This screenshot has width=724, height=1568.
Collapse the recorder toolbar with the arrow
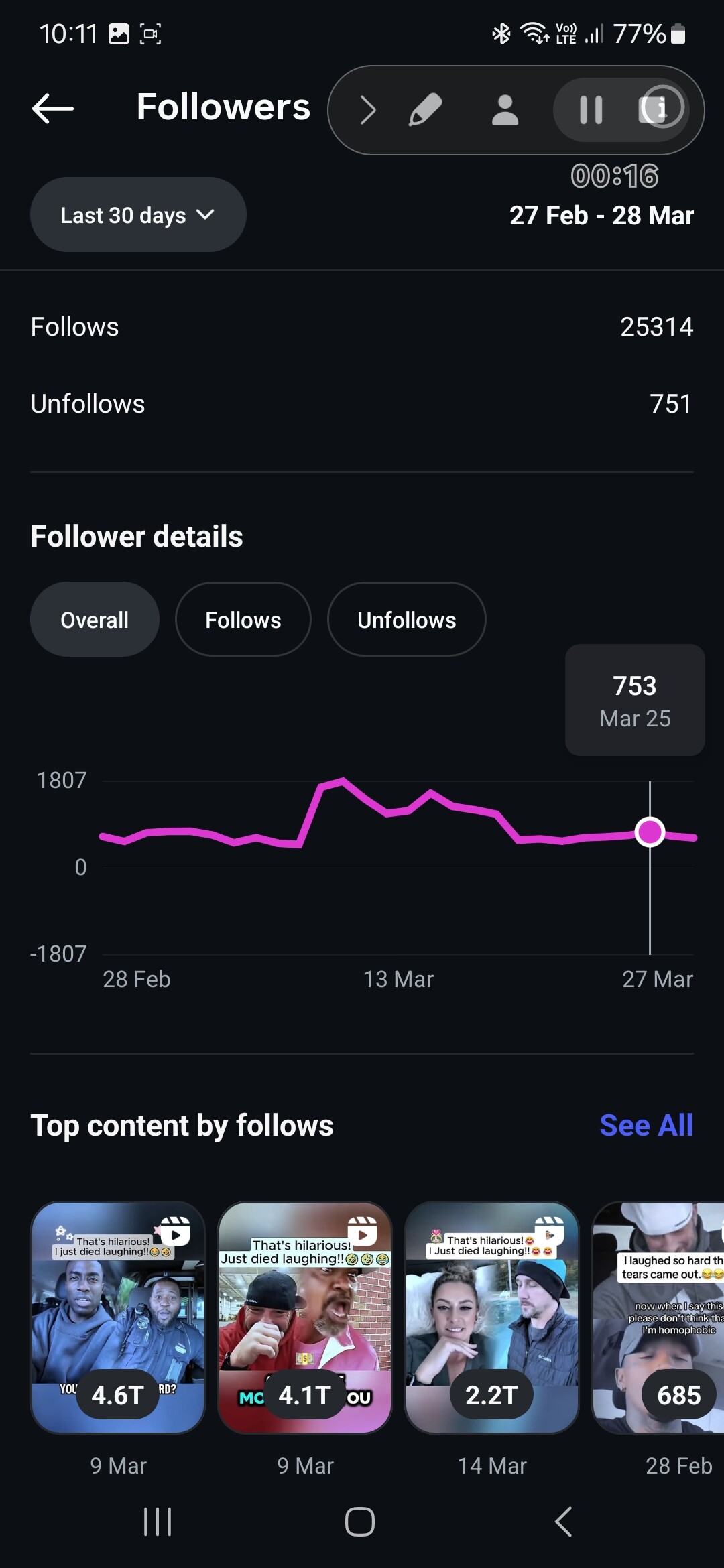367,110
